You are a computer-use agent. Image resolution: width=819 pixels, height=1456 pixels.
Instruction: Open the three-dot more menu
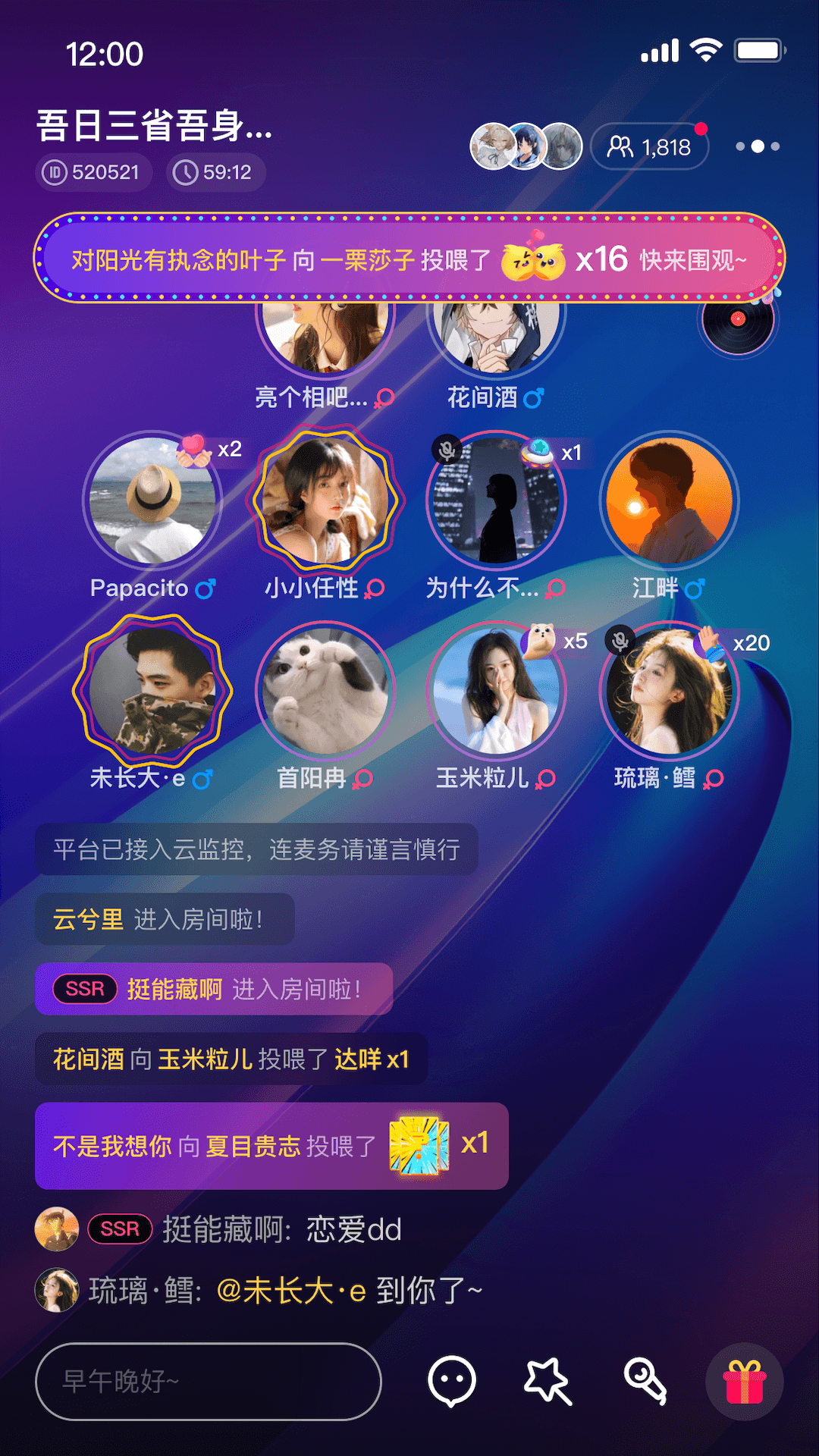coord(758,146)
